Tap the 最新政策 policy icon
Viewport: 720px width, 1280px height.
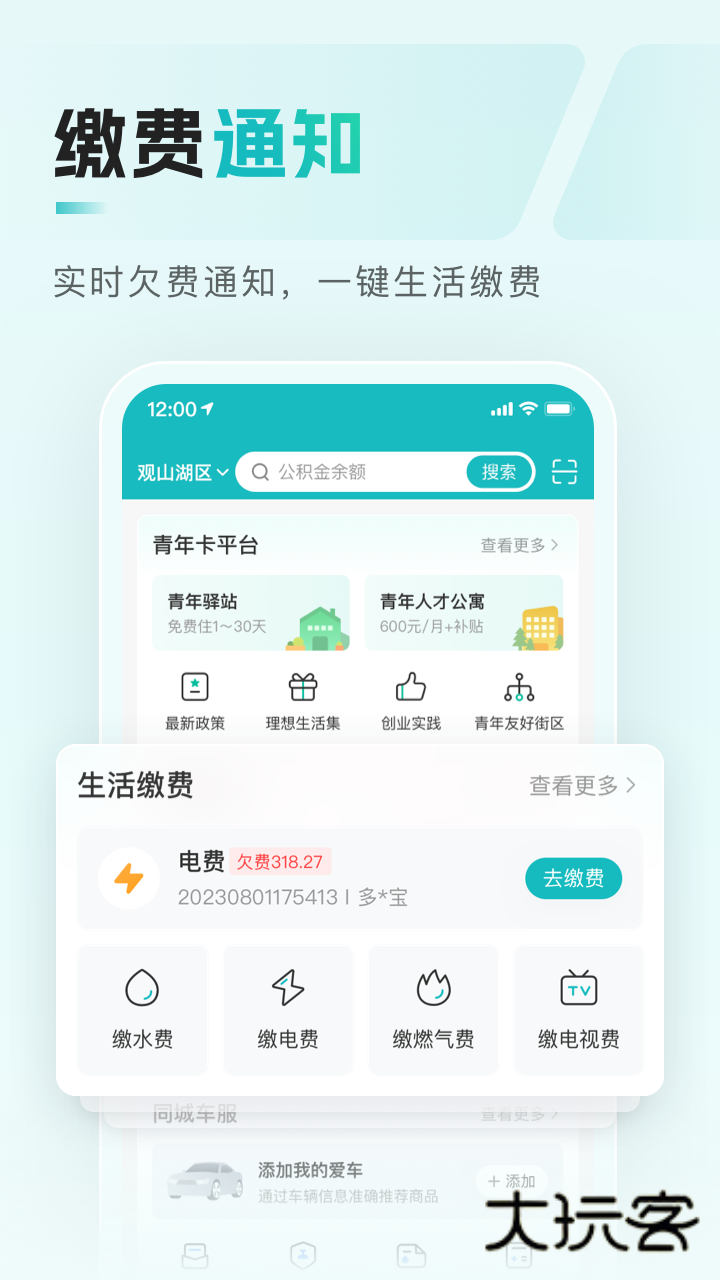pos(194,688)
